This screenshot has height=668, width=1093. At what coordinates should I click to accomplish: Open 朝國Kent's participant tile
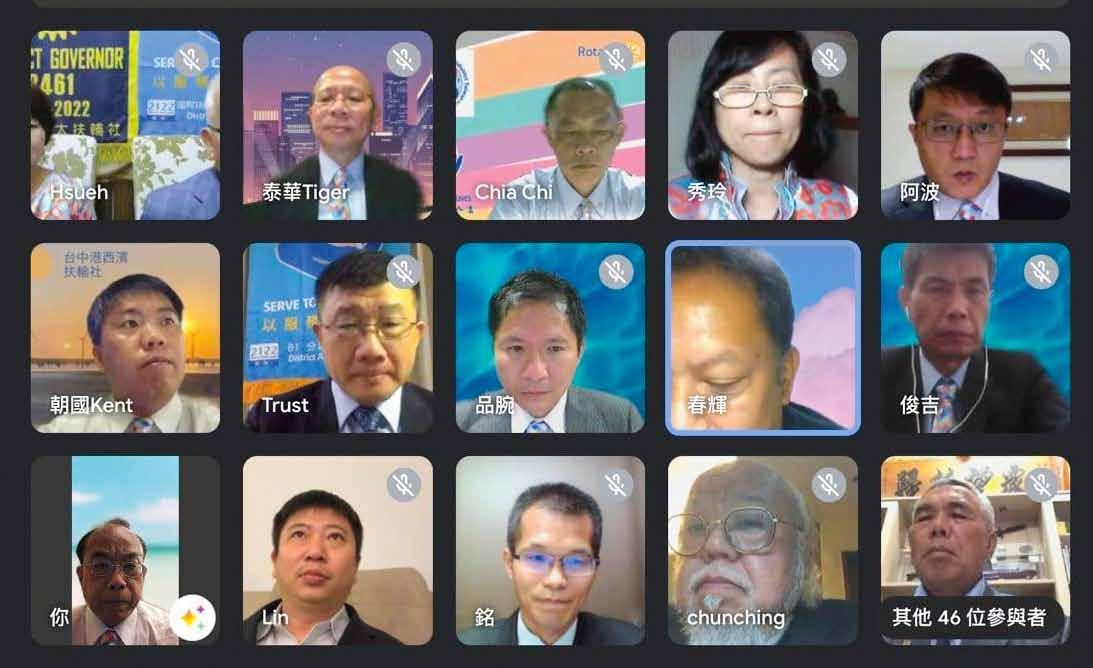click(125, 338)
